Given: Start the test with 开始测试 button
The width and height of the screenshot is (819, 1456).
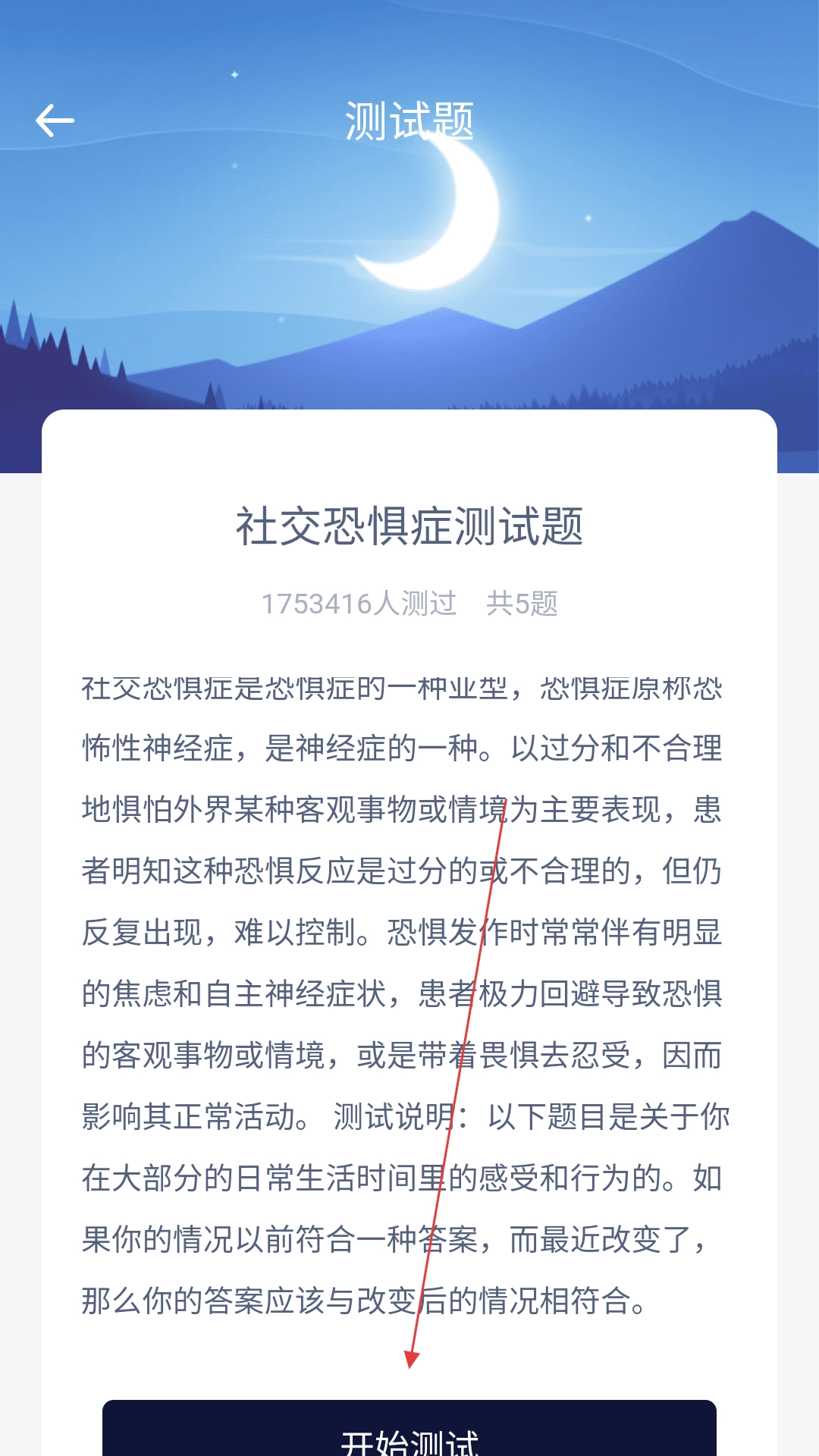Looking at the screenshot, I should click(409, 1432).
